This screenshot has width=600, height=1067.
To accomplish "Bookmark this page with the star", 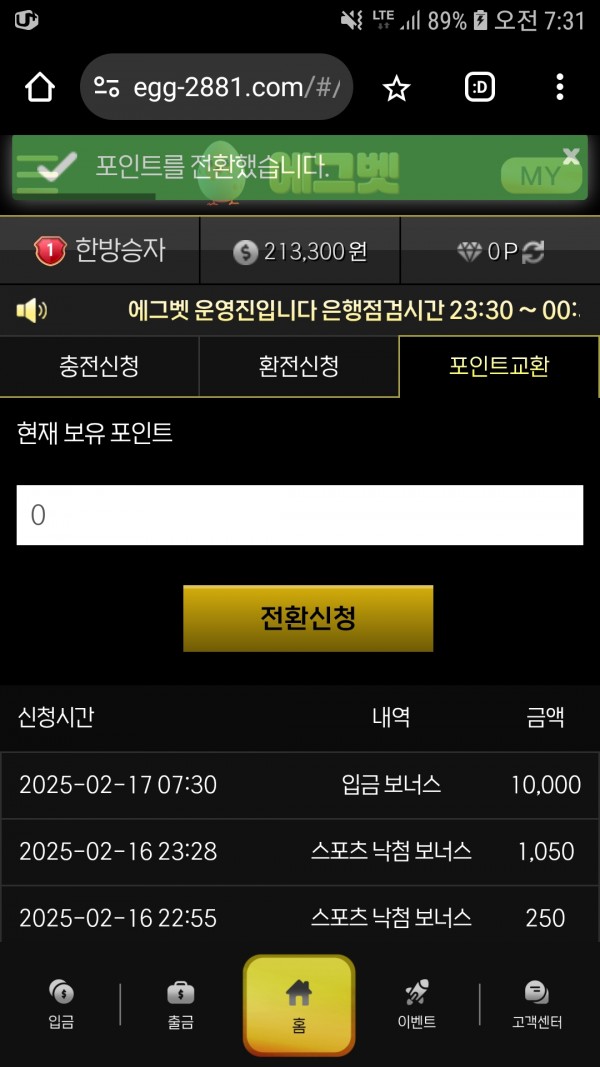I will pyautogui.click(x=397, y=89).
